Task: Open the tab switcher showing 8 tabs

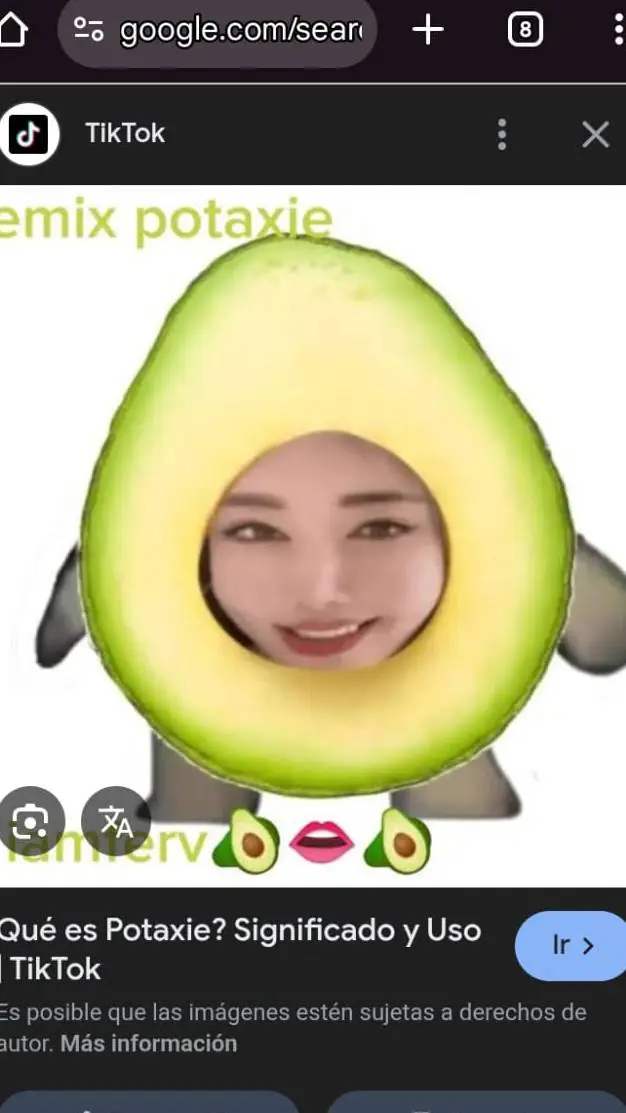Action: 525,30
